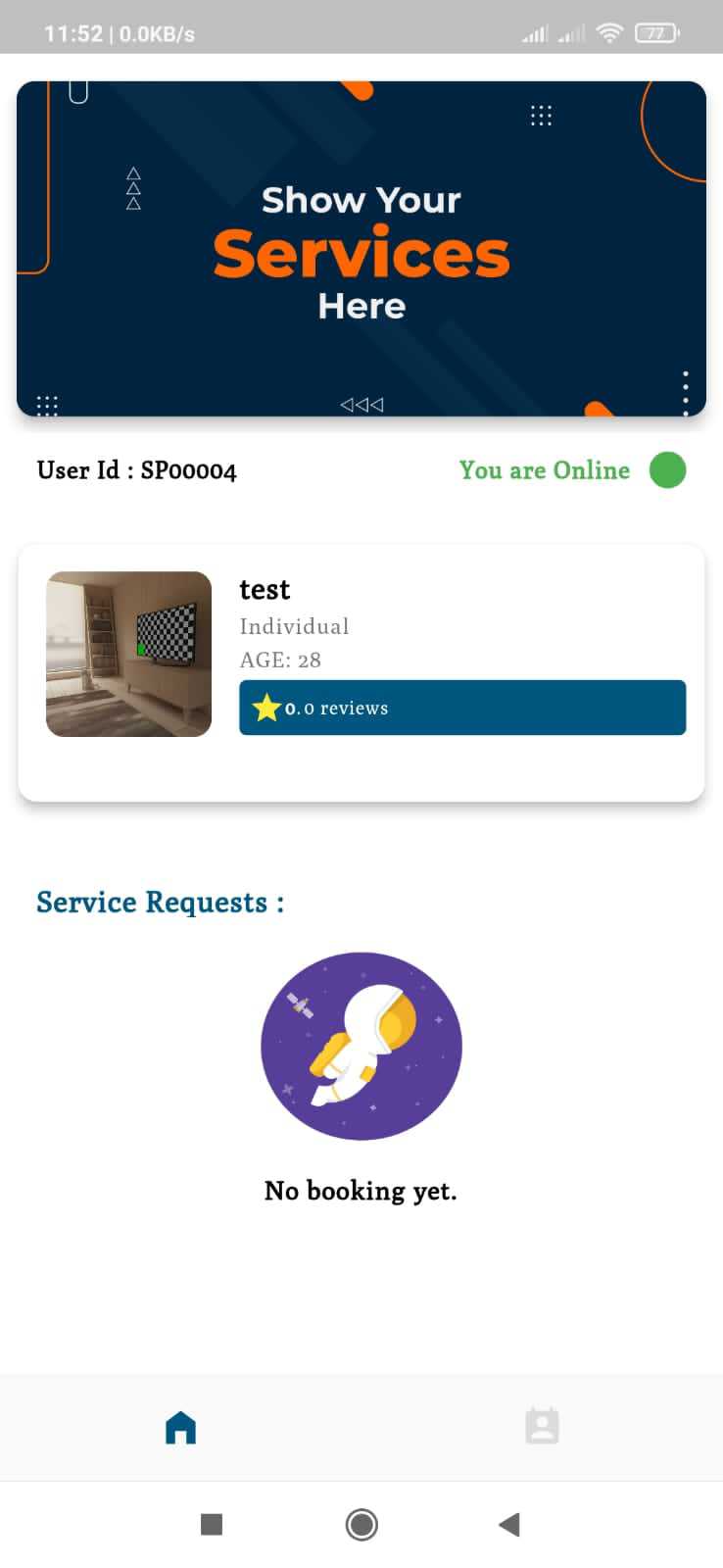Viewport: 723px width, 1568px height.
Task: Switch to the Home tab
Action: pyautogui.click(x=180, y=1428)
